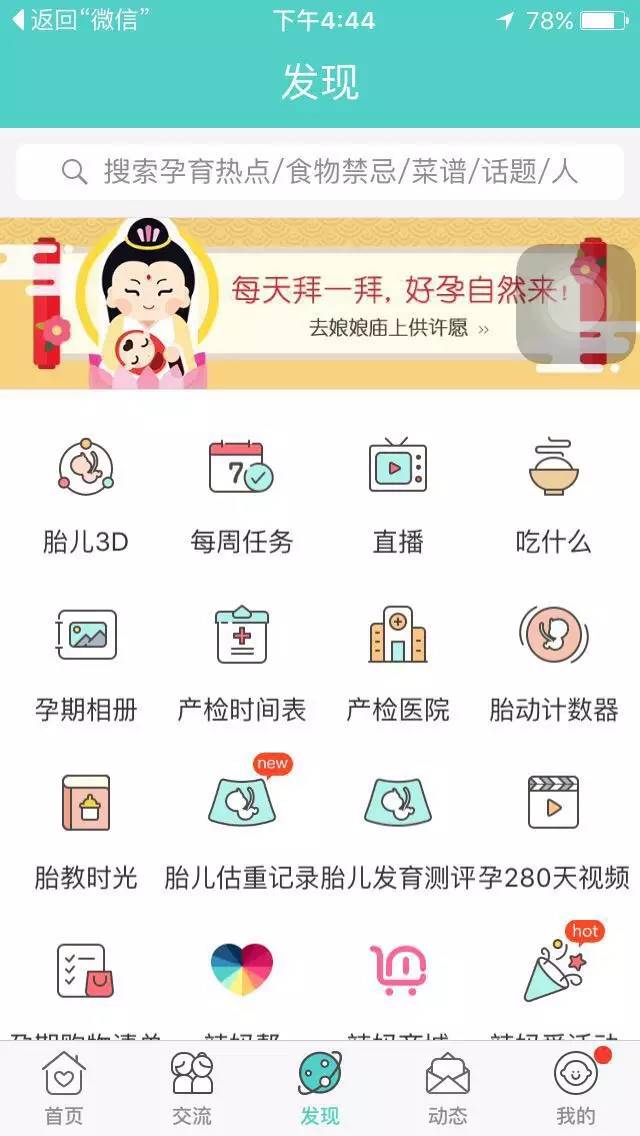Viewport: 640px width, 1136px height.
Task: Switch to the 首页 tab
Action: coord(64,1088)
